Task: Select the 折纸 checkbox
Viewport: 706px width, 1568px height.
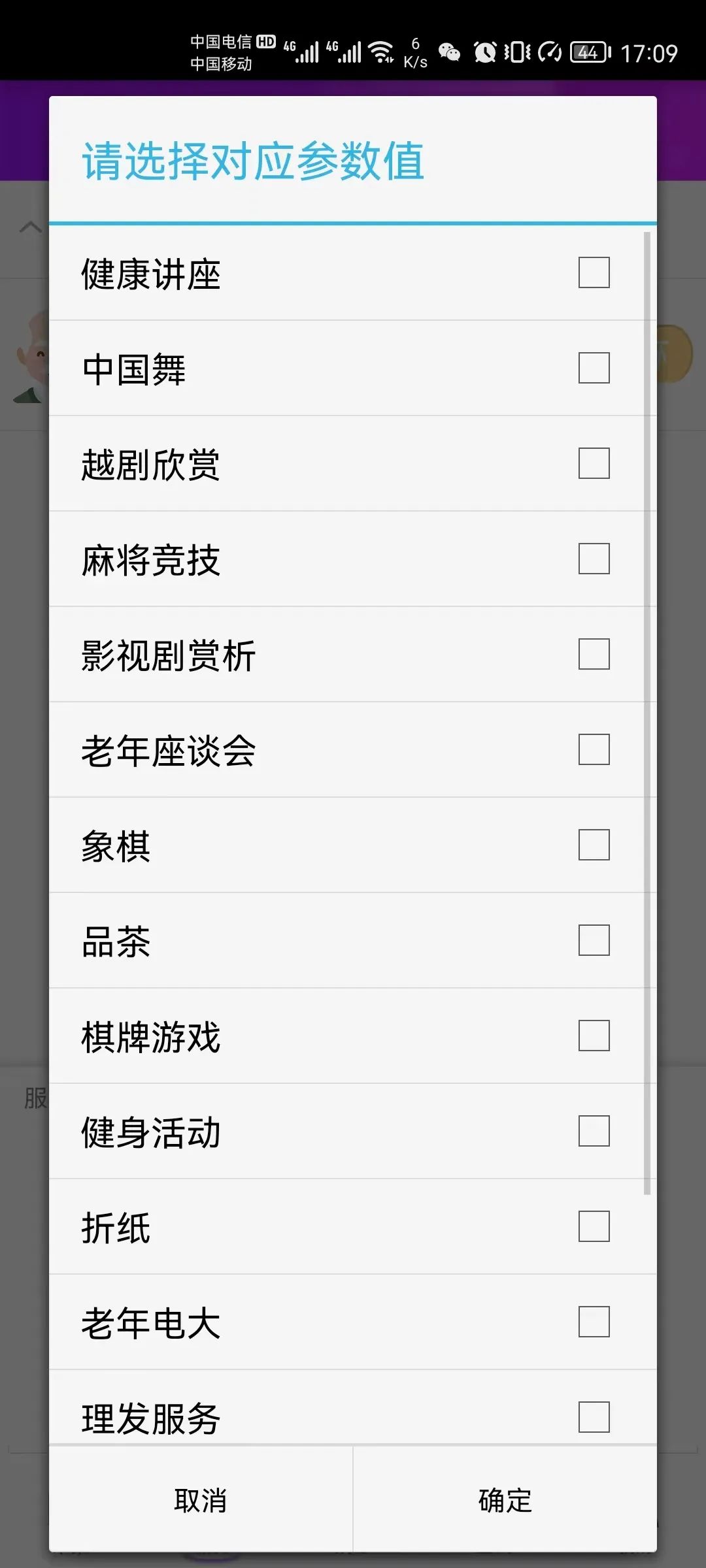Action: pos(594,1227)
